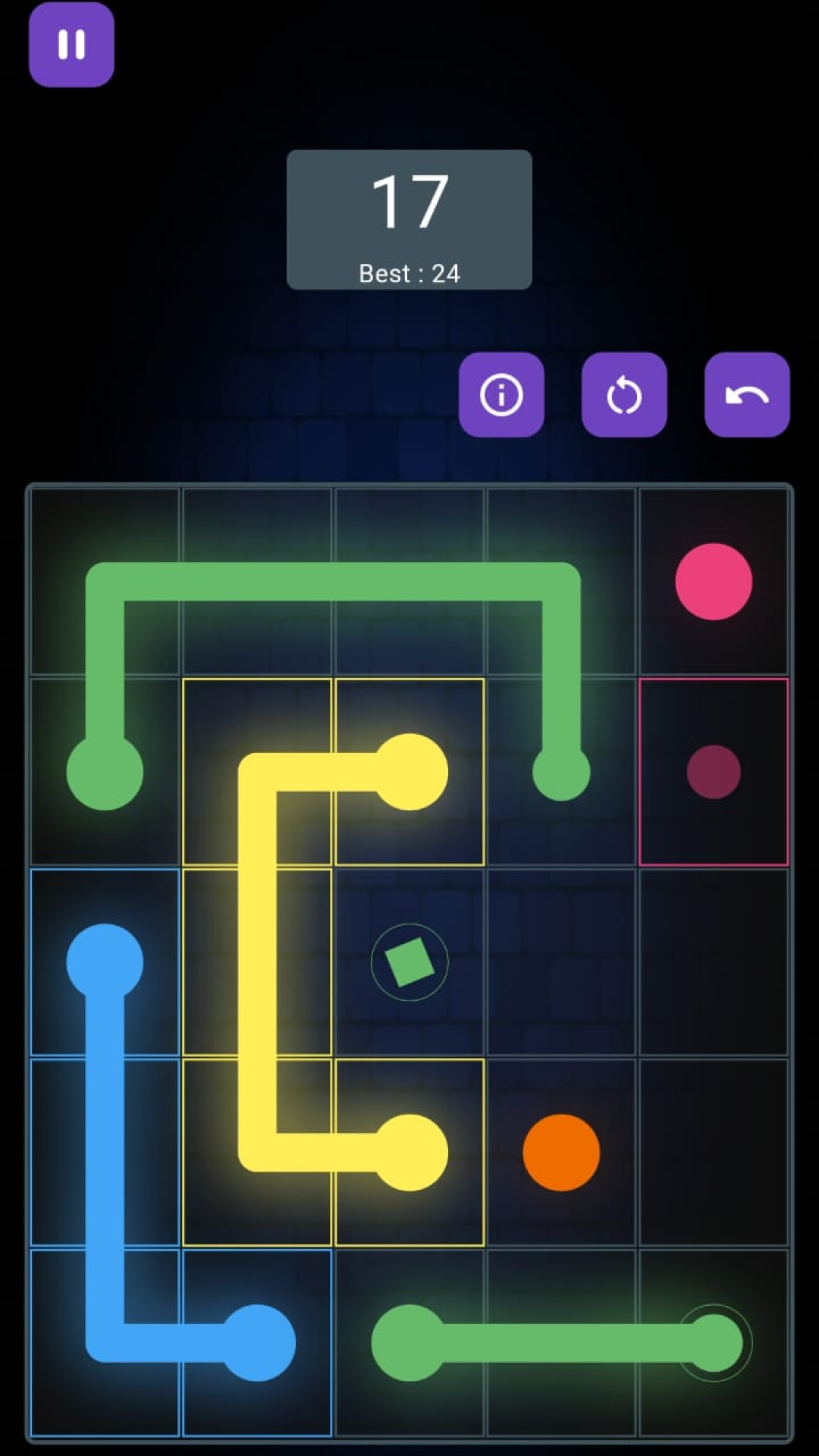Tap the bright pink dot
Viewport: 819px width, 1456px height.
point(714,582)
